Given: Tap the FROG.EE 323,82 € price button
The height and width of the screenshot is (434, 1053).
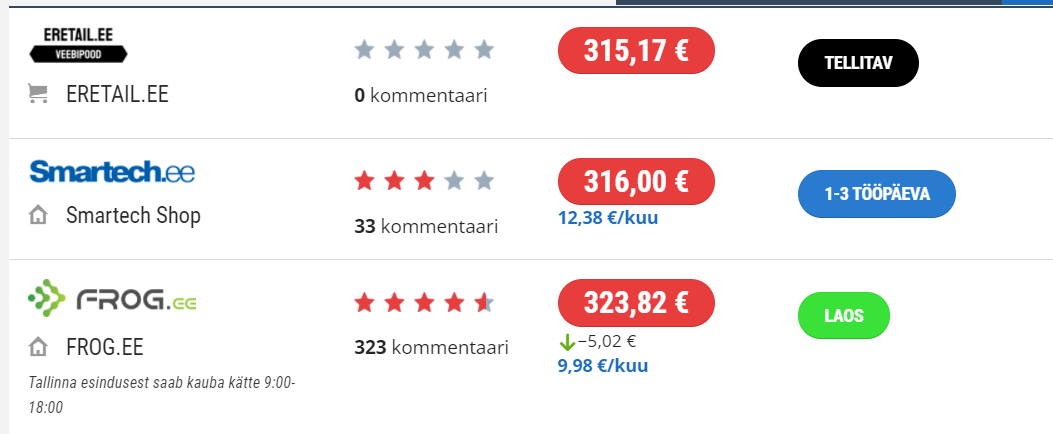Looking at the screenshot, I should (x=636, y=303).
